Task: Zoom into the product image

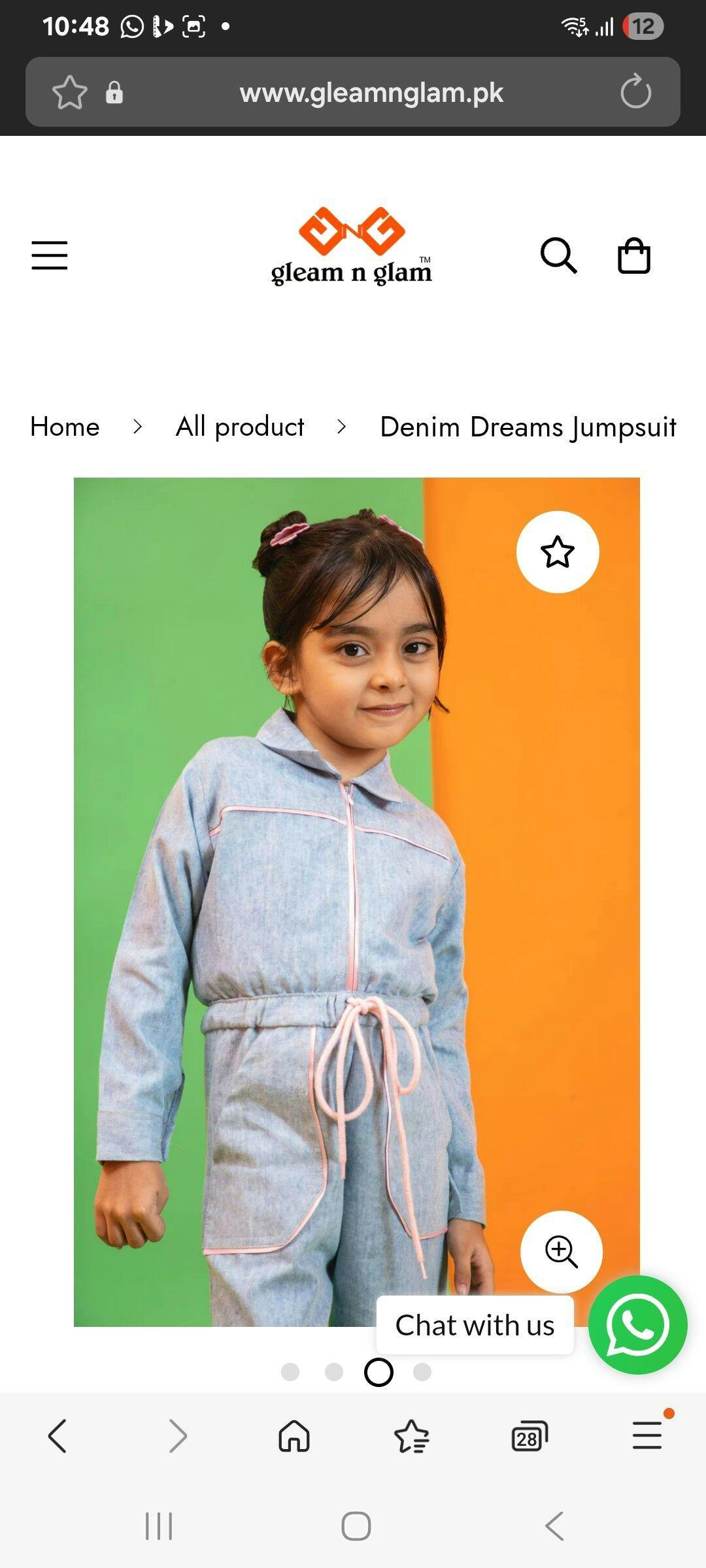Action: 561,1252
